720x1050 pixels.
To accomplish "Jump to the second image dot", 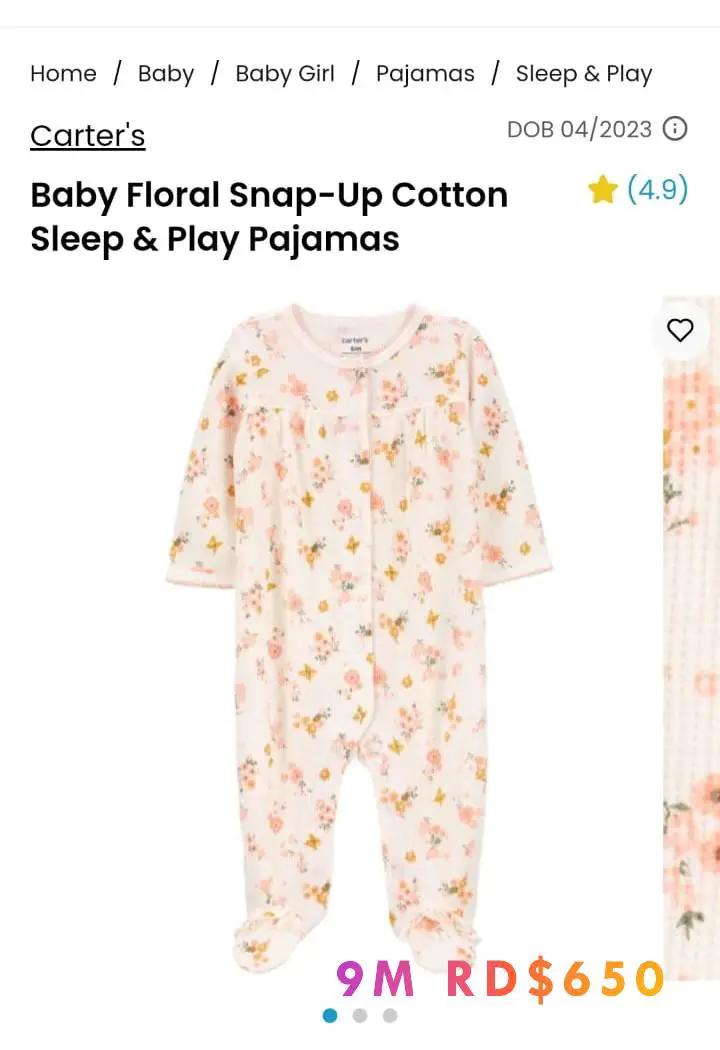I will click(x=360, y=1016).
